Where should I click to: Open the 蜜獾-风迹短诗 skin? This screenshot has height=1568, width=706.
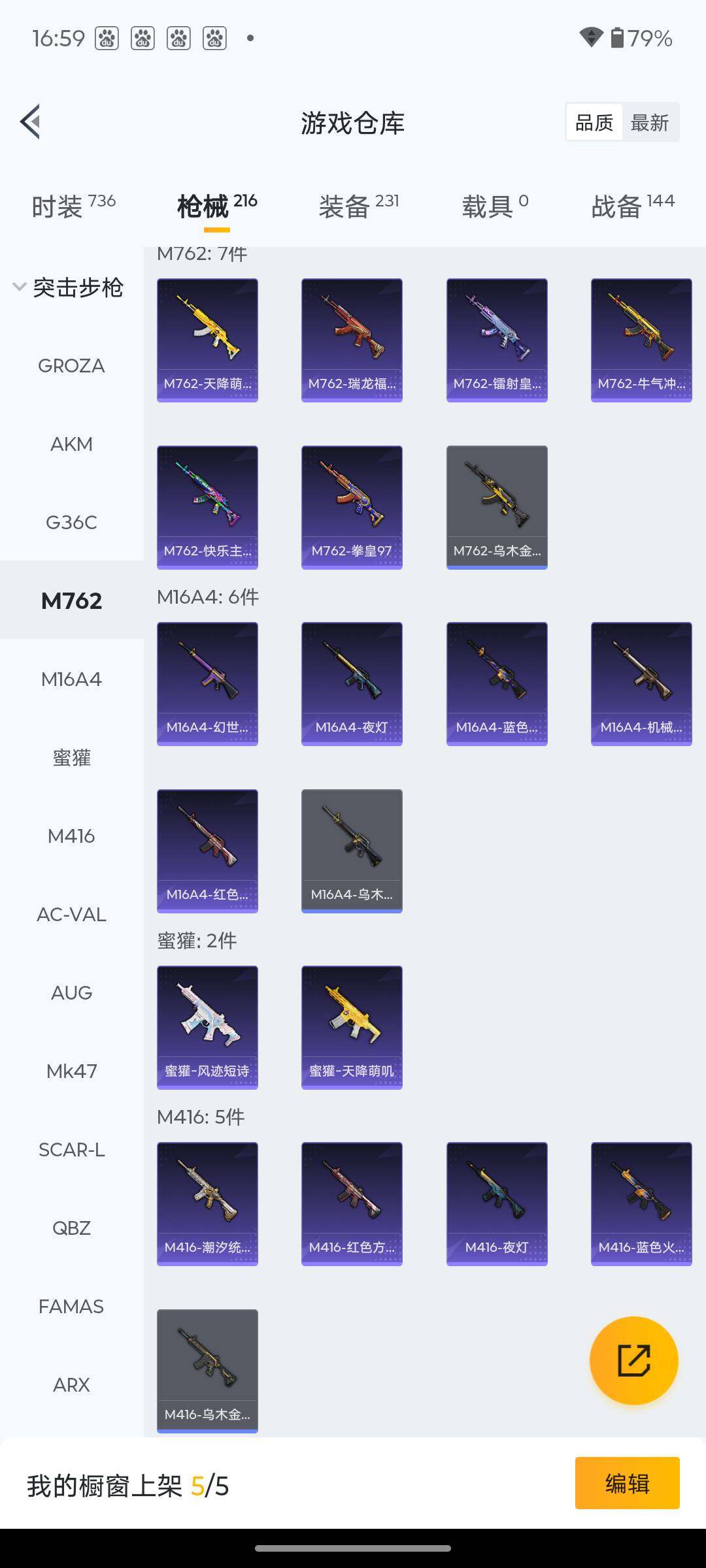(x=207, y=1027)
